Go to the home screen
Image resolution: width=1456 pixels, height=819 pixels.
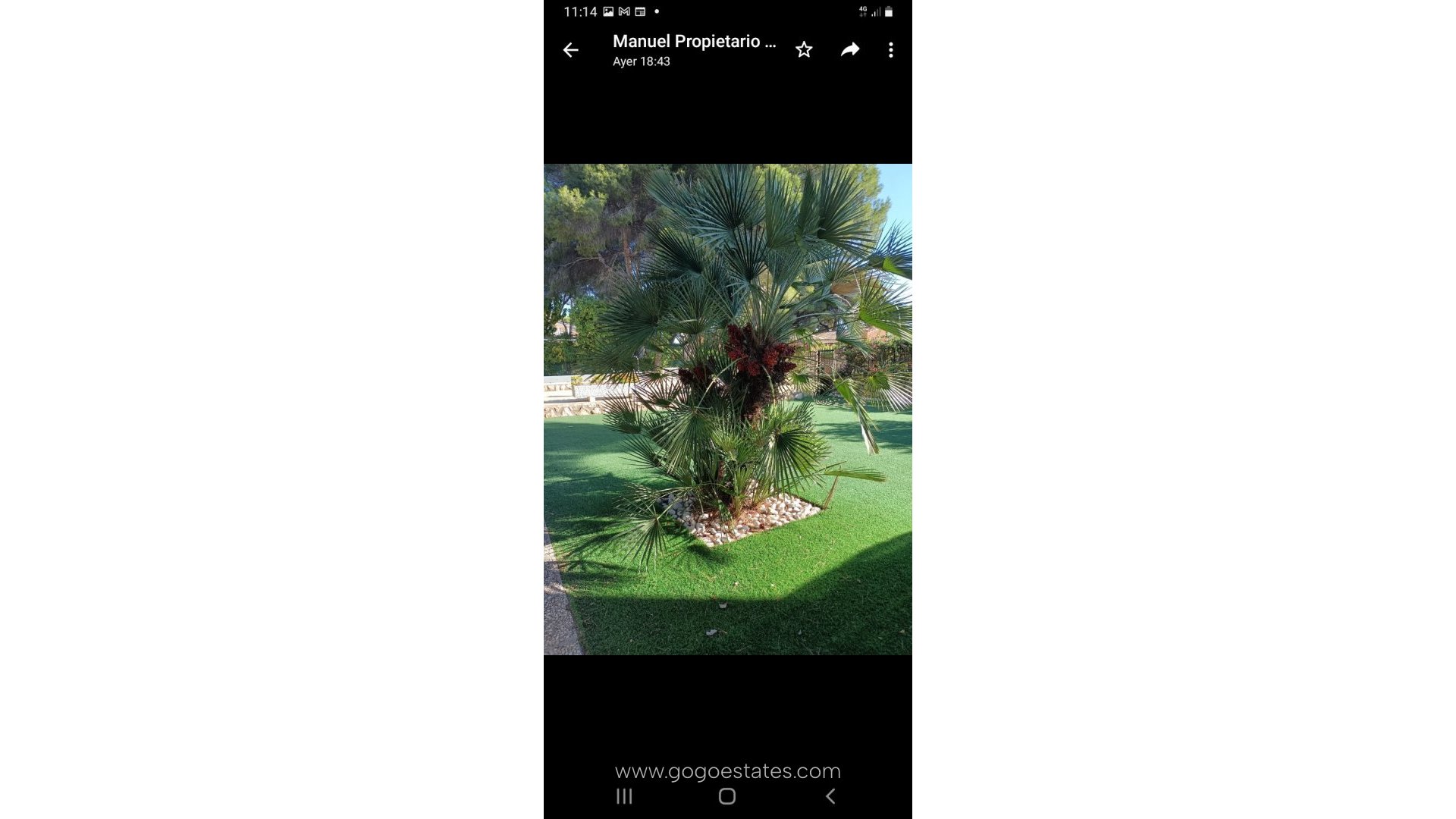click(727, 796)
